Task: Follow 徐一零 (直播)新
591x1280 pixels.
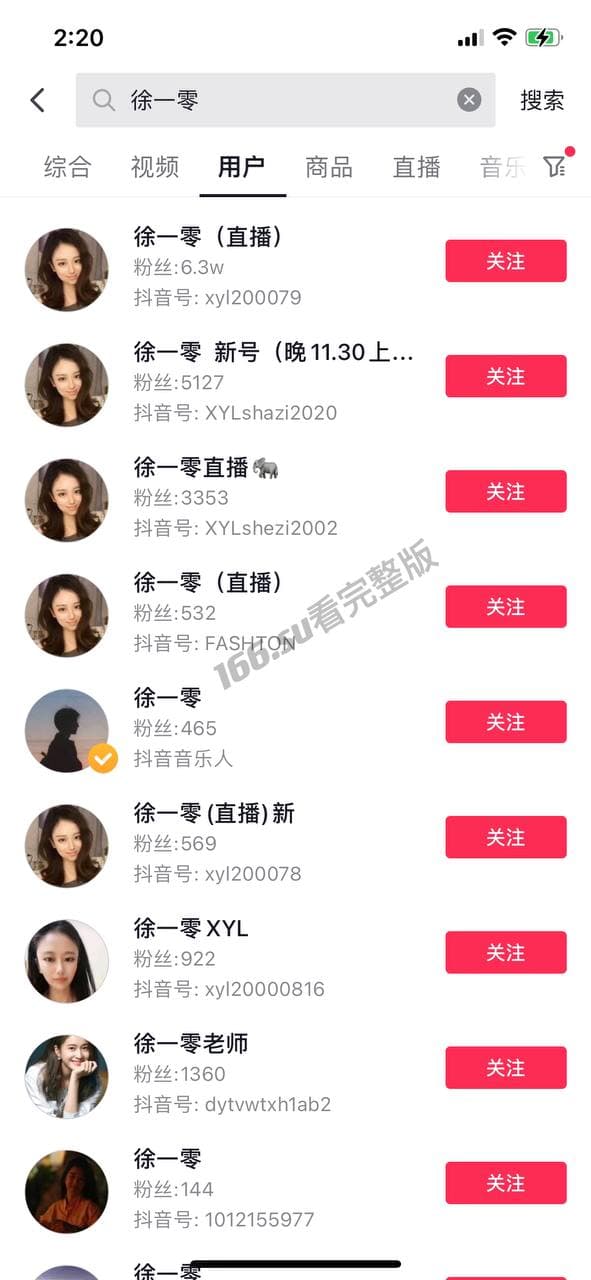Action: [506, 837]
